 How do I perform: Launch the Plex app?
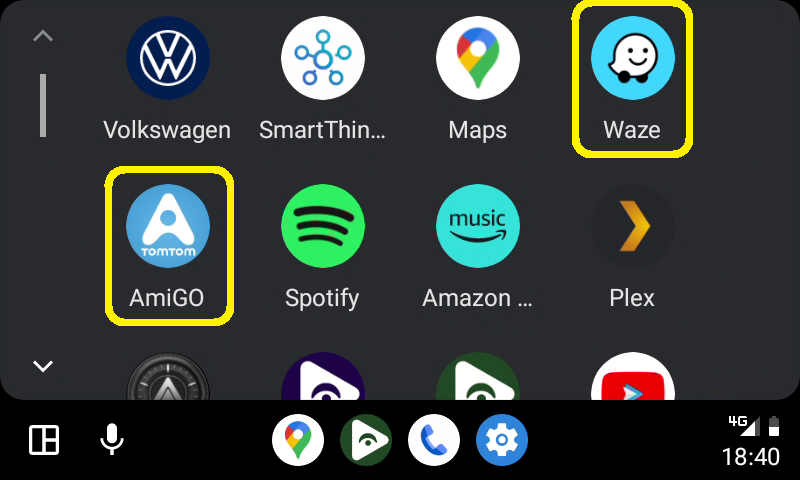pyautogui.click(x=632, y=227)
